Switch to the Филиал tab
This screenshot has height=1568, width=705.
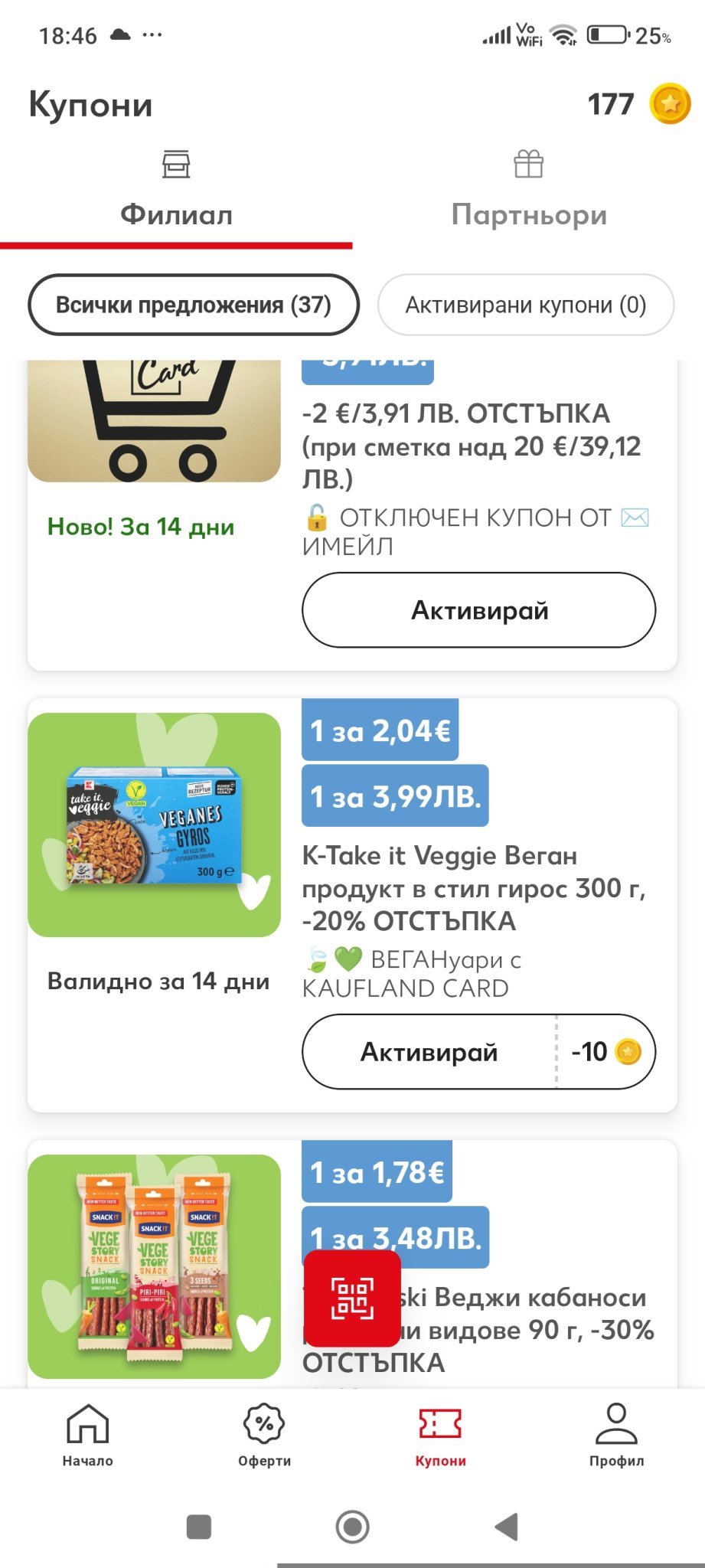point(176,191)
